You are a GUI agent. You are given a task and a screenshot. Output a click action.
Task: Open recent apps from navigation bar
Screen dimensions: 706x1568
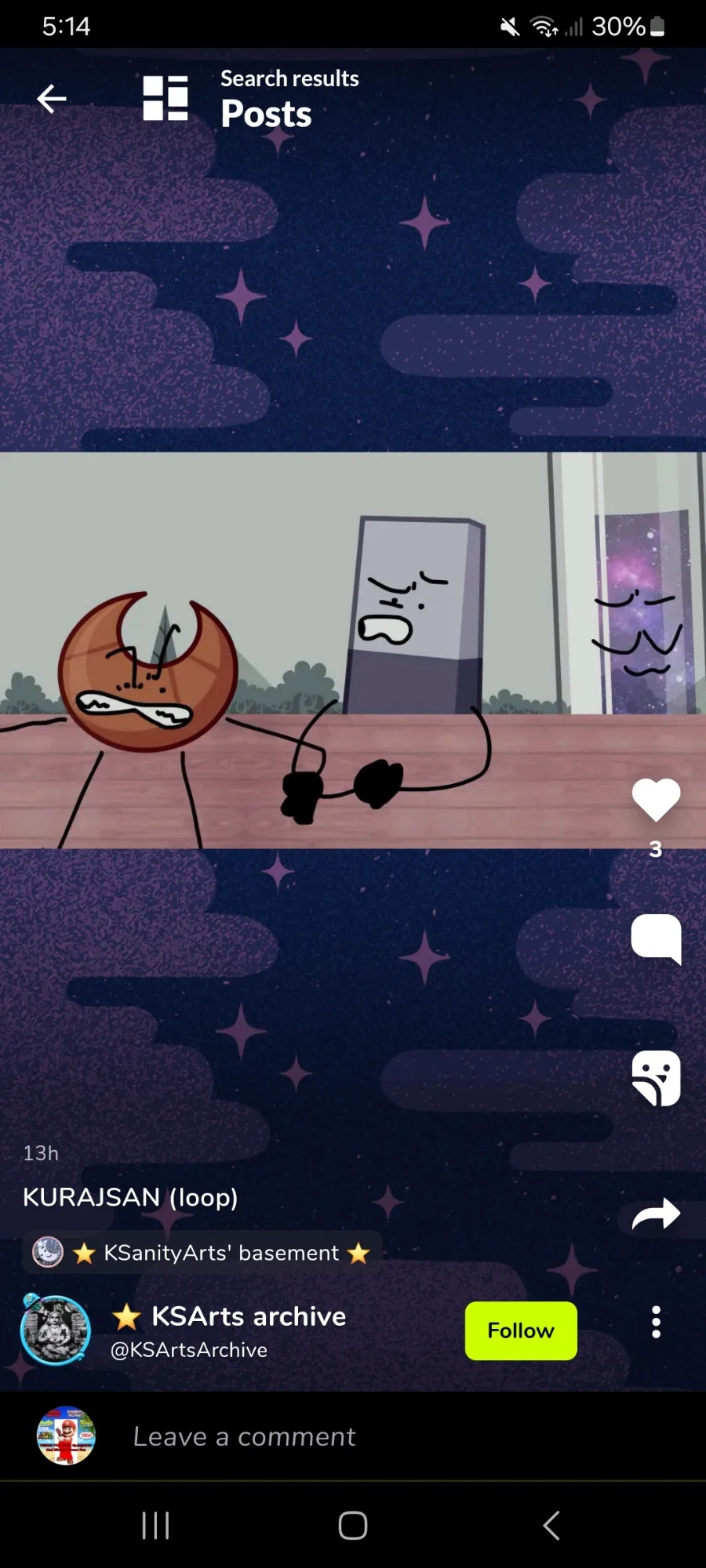point(155,1526)
